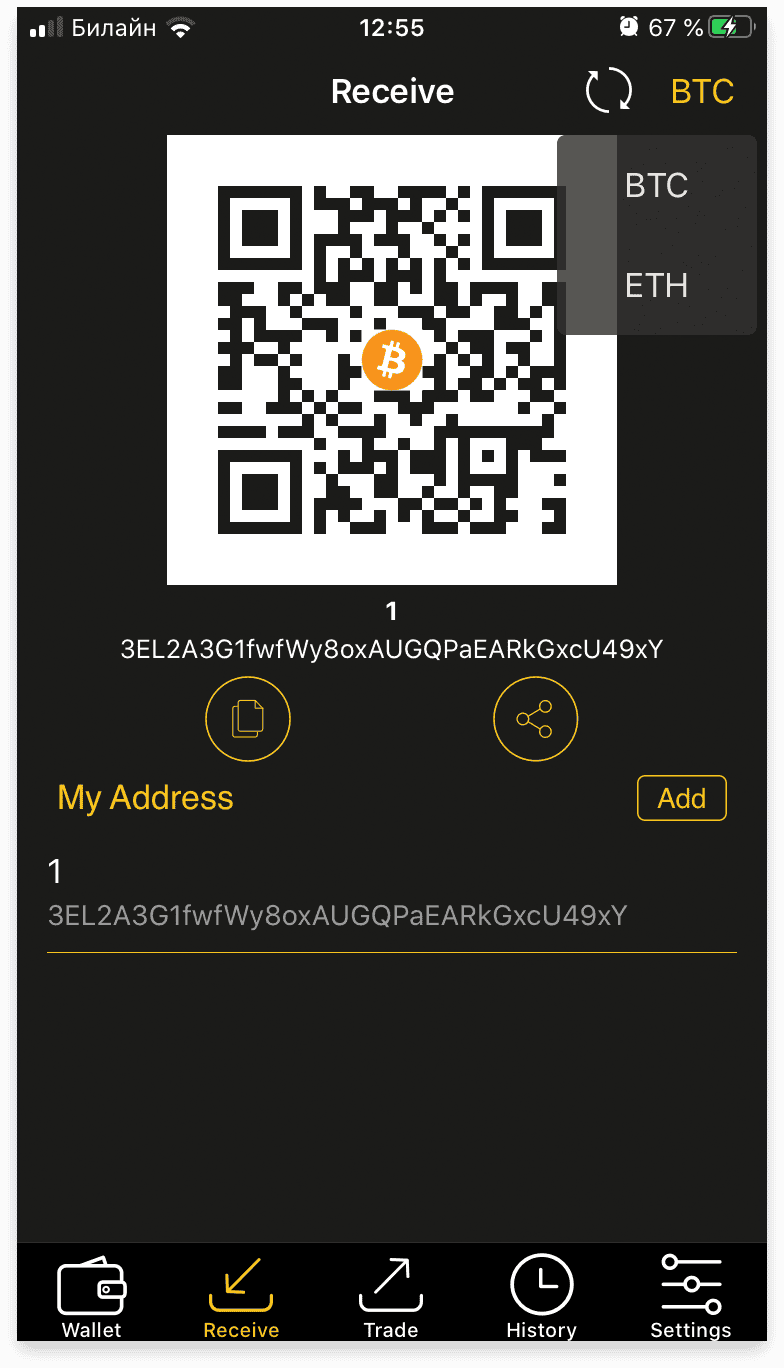Switch to the Wallet tab
The width and height of the screenshot is (784, 1368).
tap(92, 1297)
